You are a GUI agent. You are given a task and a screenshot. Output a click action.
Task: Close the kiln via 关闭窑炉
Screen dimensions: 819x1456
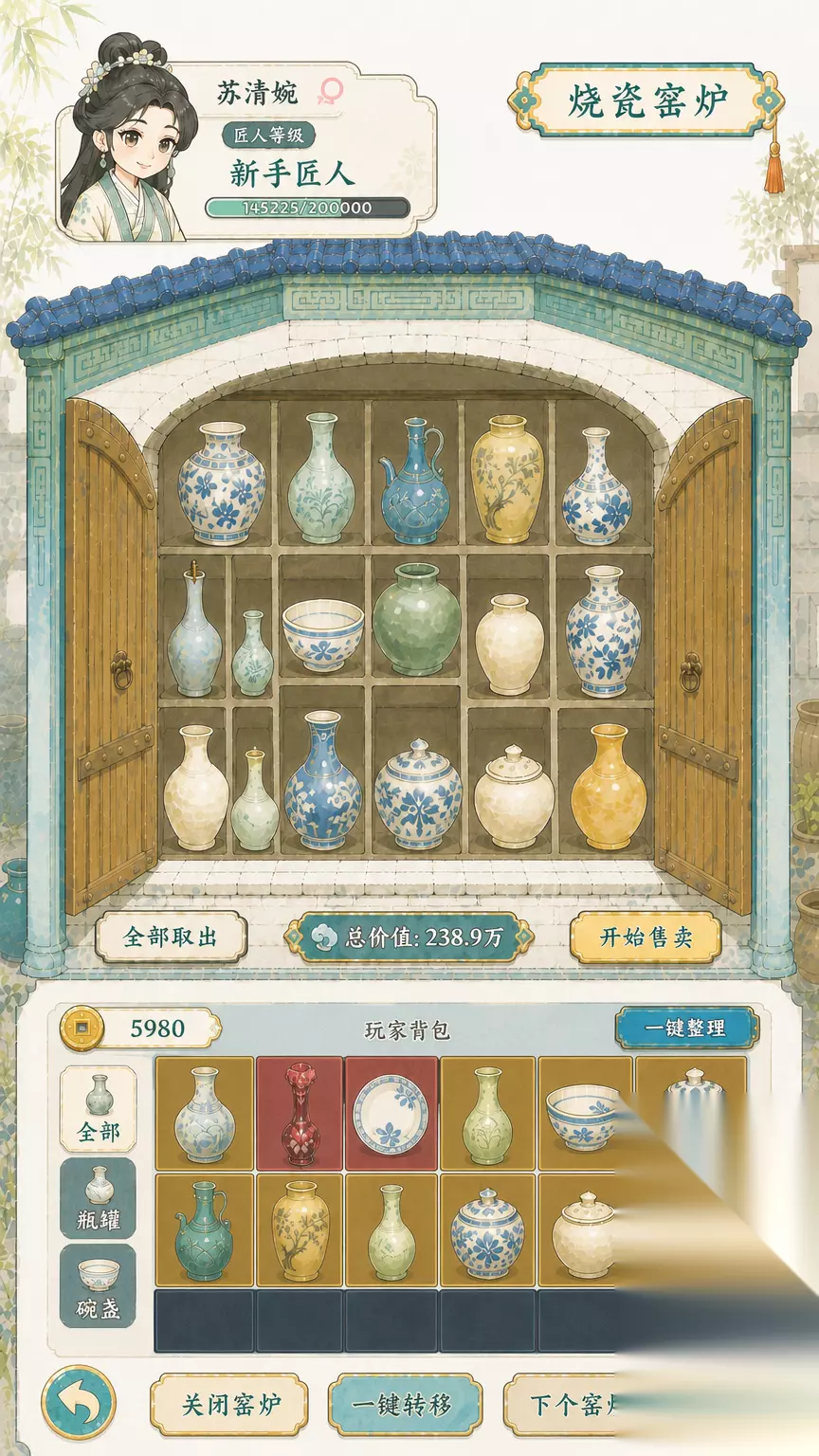tap(230, 1404)
